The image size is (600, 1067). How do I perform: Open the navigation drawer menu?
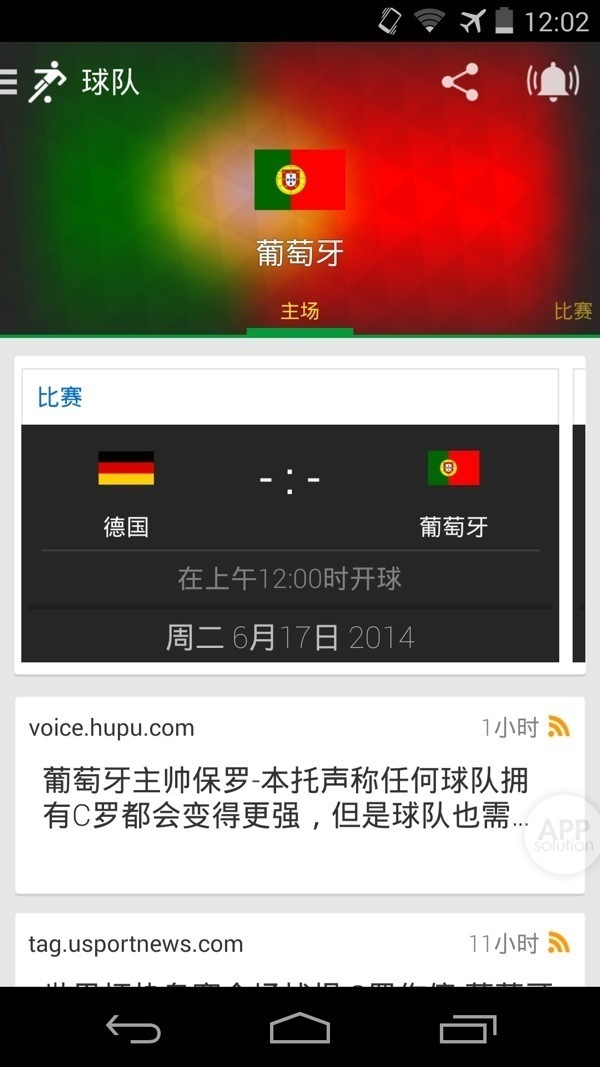coord(12,82)
